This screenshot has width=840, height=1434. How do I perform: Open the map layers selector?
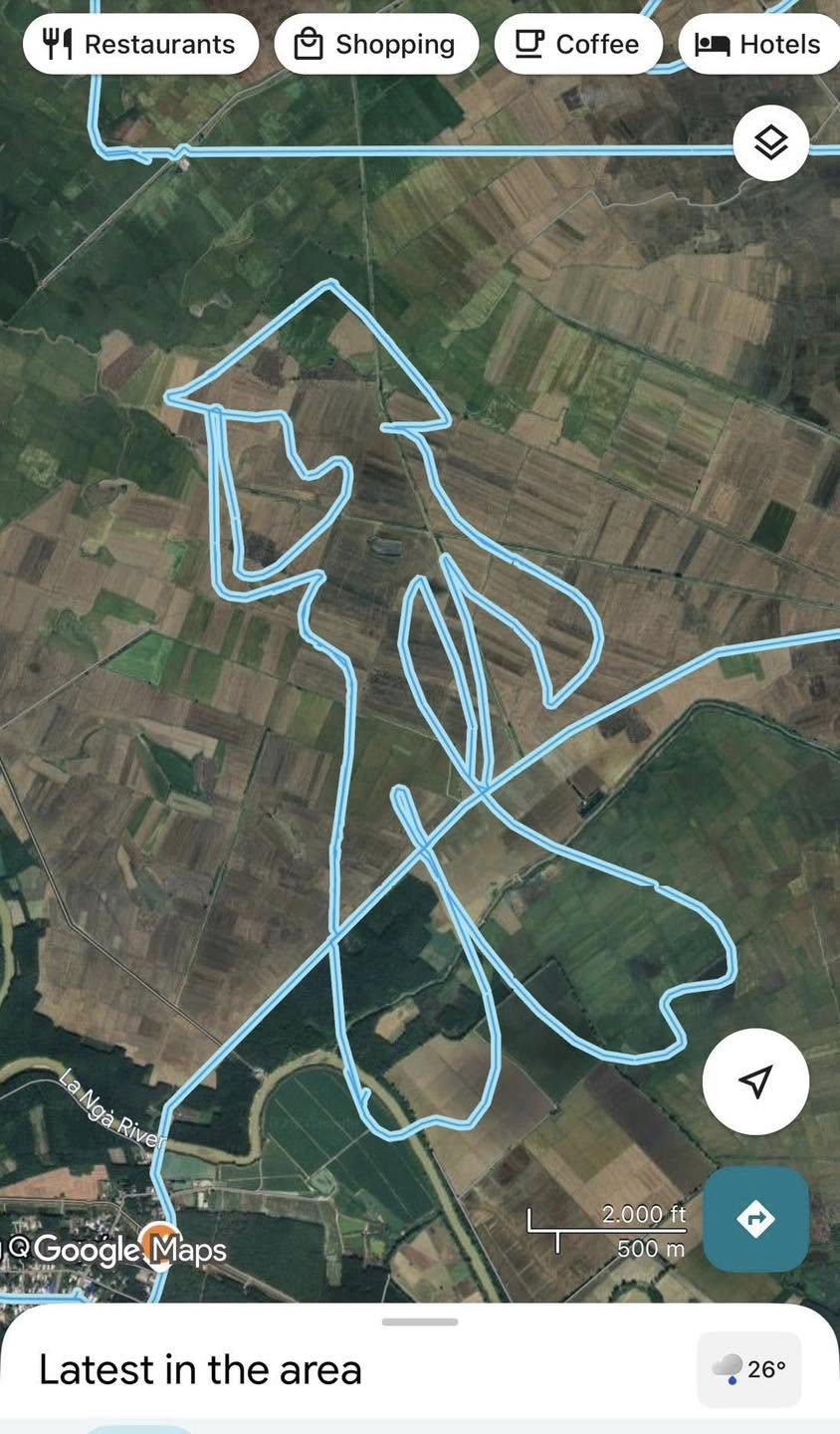(x=770, y=143)
